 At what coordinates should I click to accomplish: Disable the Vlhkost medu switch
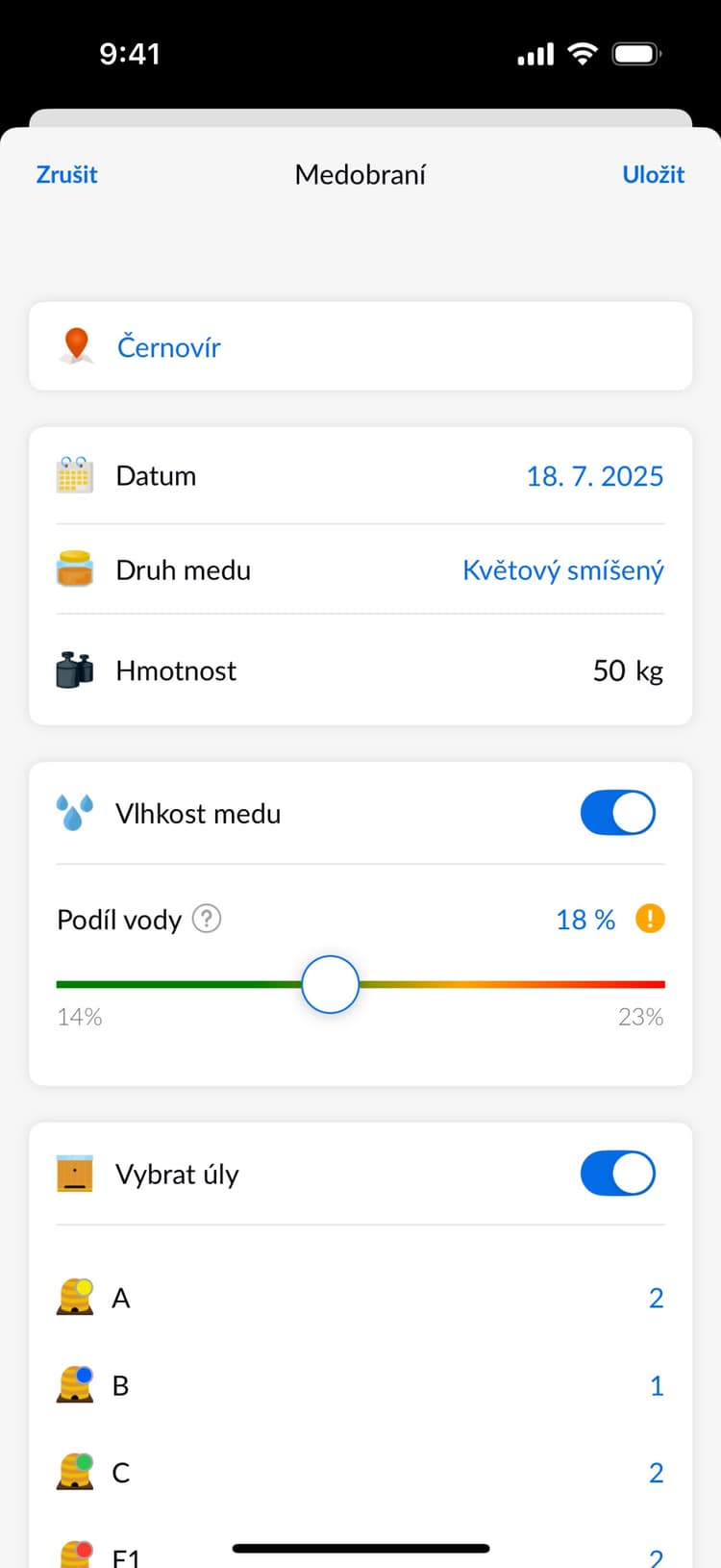coord(617,813)
